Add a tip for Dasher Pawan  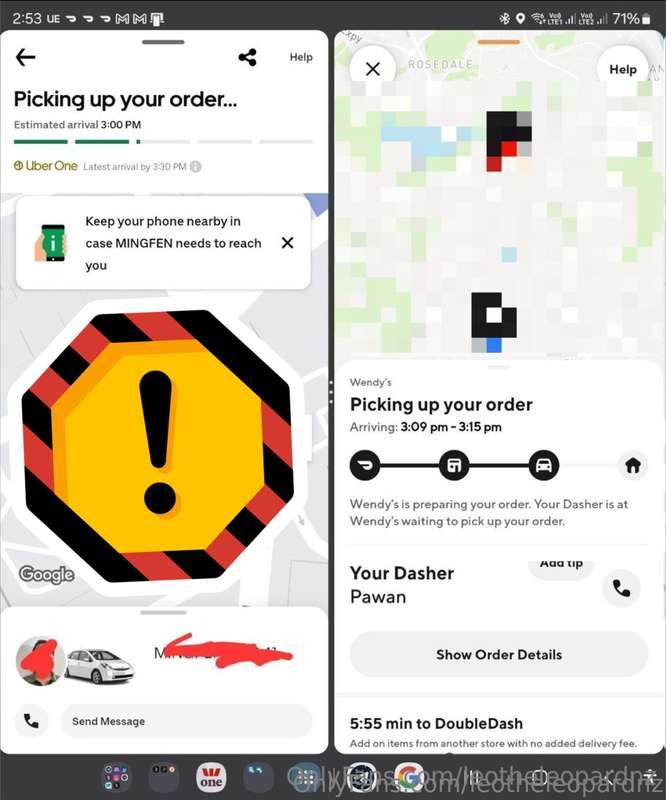(561, 565)
